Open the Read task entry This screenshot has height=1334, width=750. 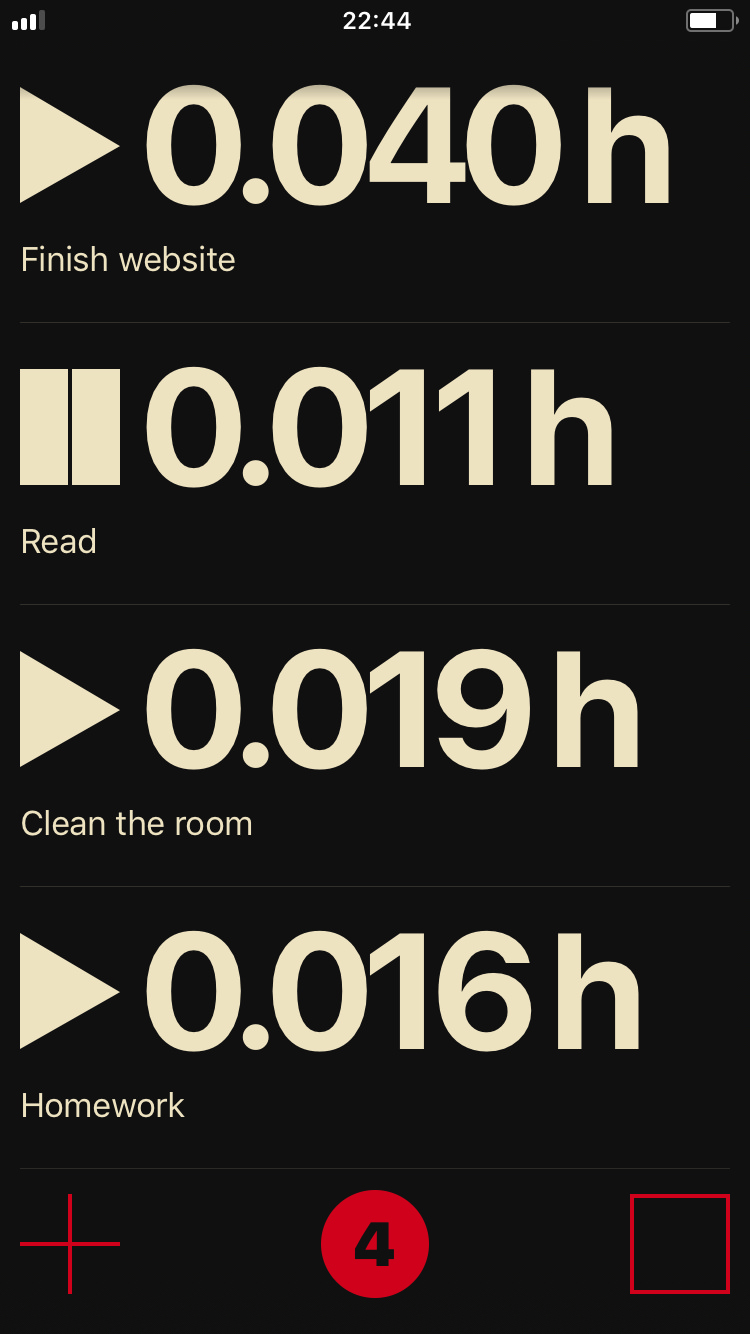click(x=59, y=542)
